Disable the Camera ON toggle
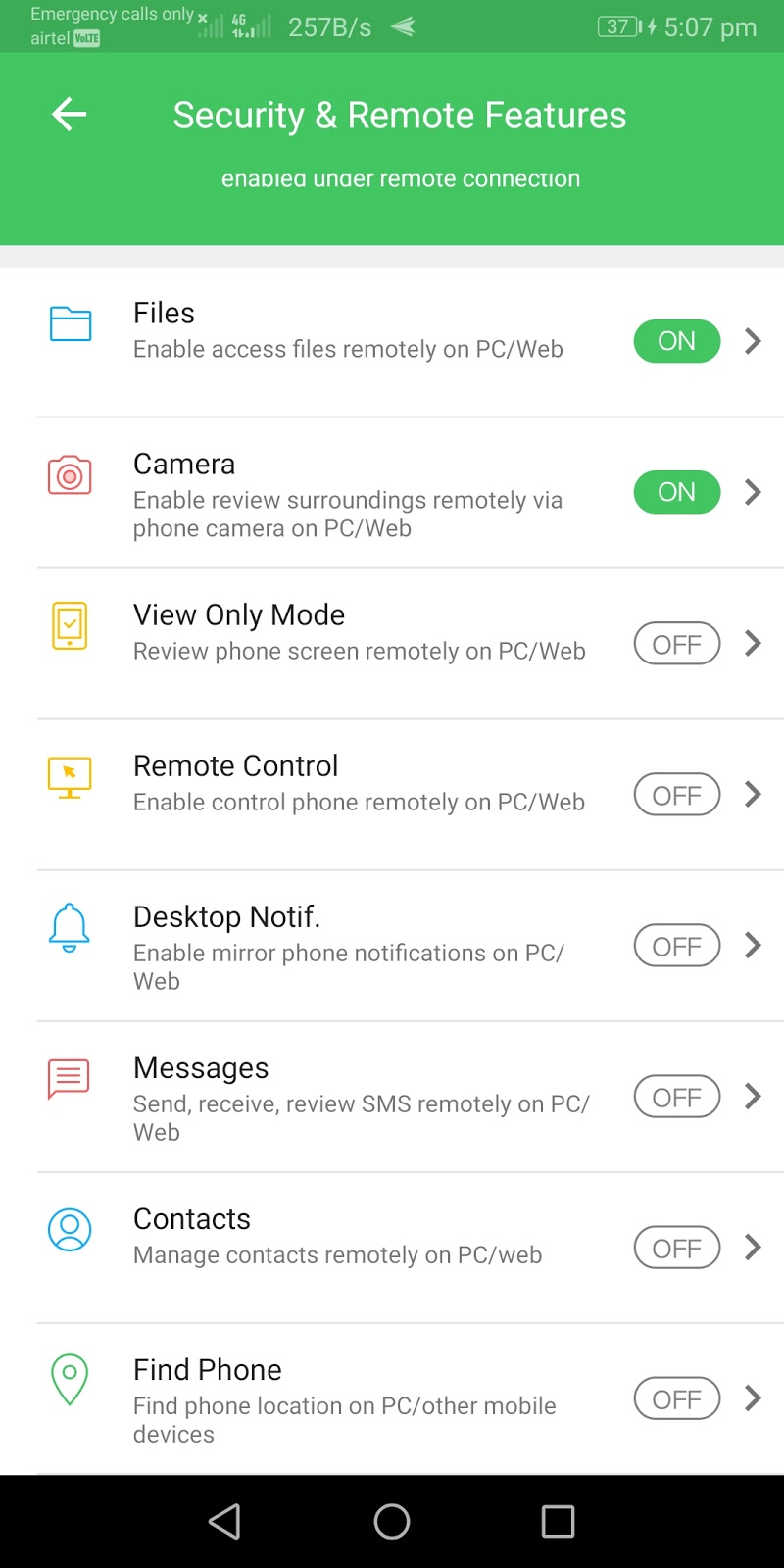Viewport: 784px width, 1568px height. 676,492
